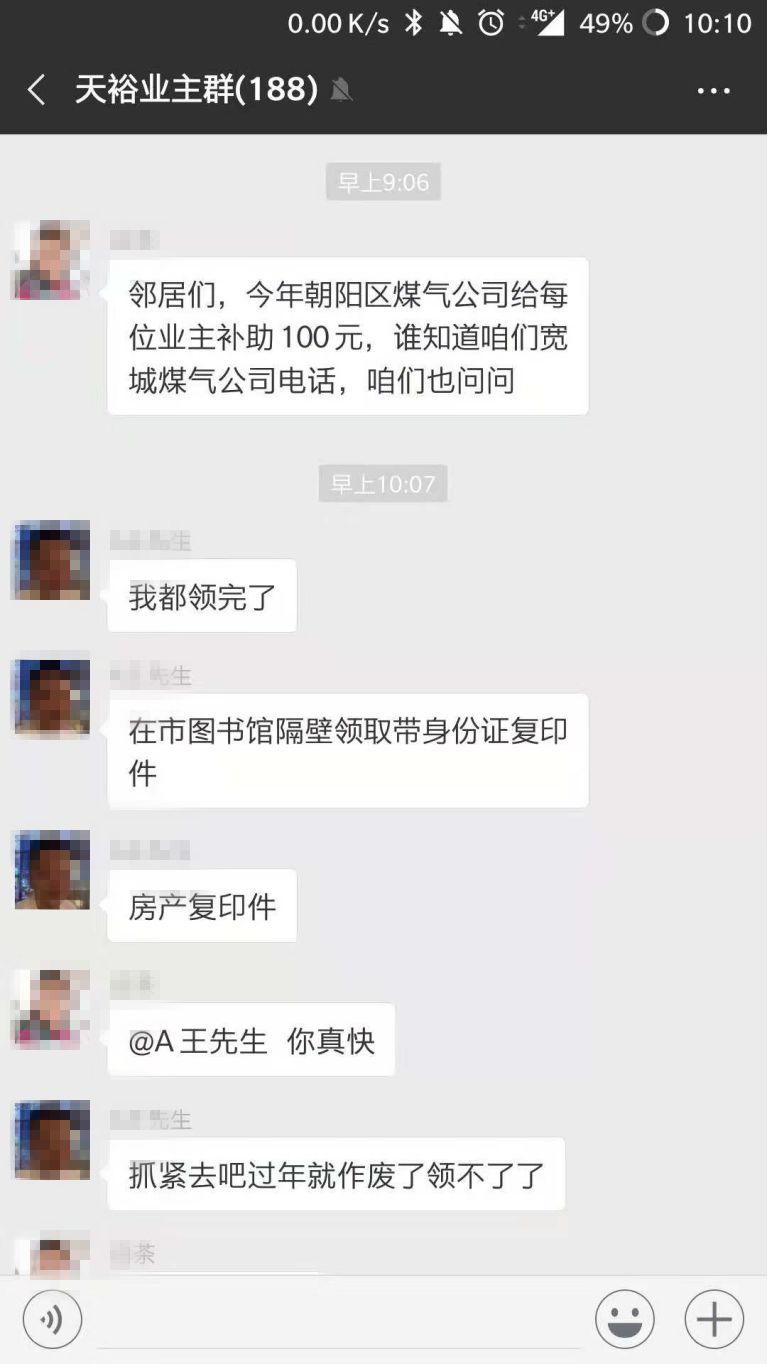Open avatar beside 在市图书馆隔壁领取 message

pyautogui.click(x=51, y=697)
